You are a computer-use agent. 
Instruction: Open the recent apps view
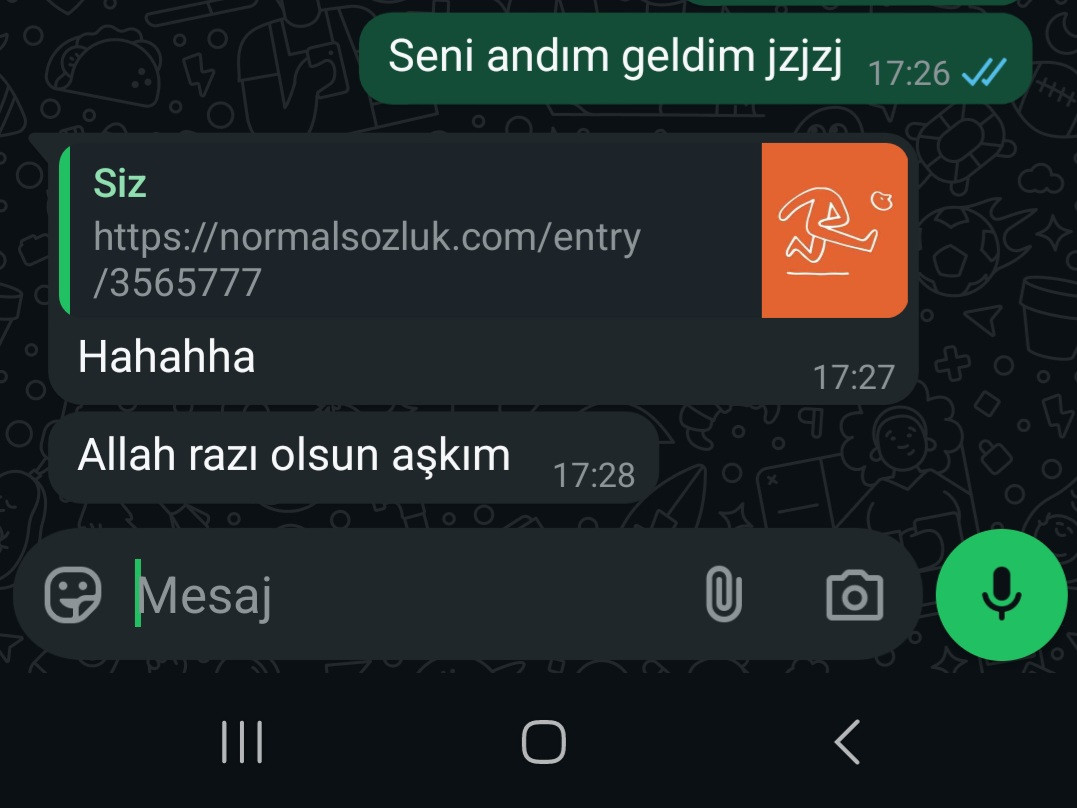pos(241,742)
